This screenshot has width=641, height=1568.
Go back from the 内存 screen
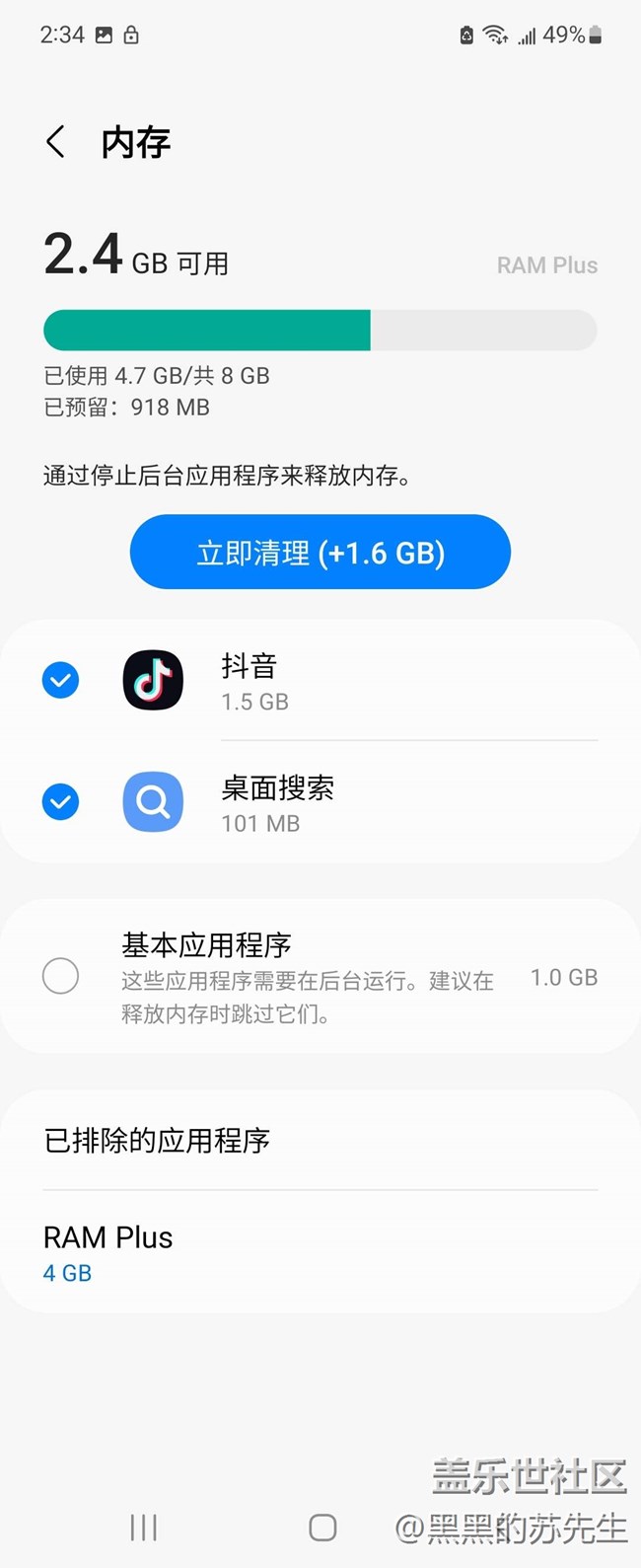click(56, 142)
